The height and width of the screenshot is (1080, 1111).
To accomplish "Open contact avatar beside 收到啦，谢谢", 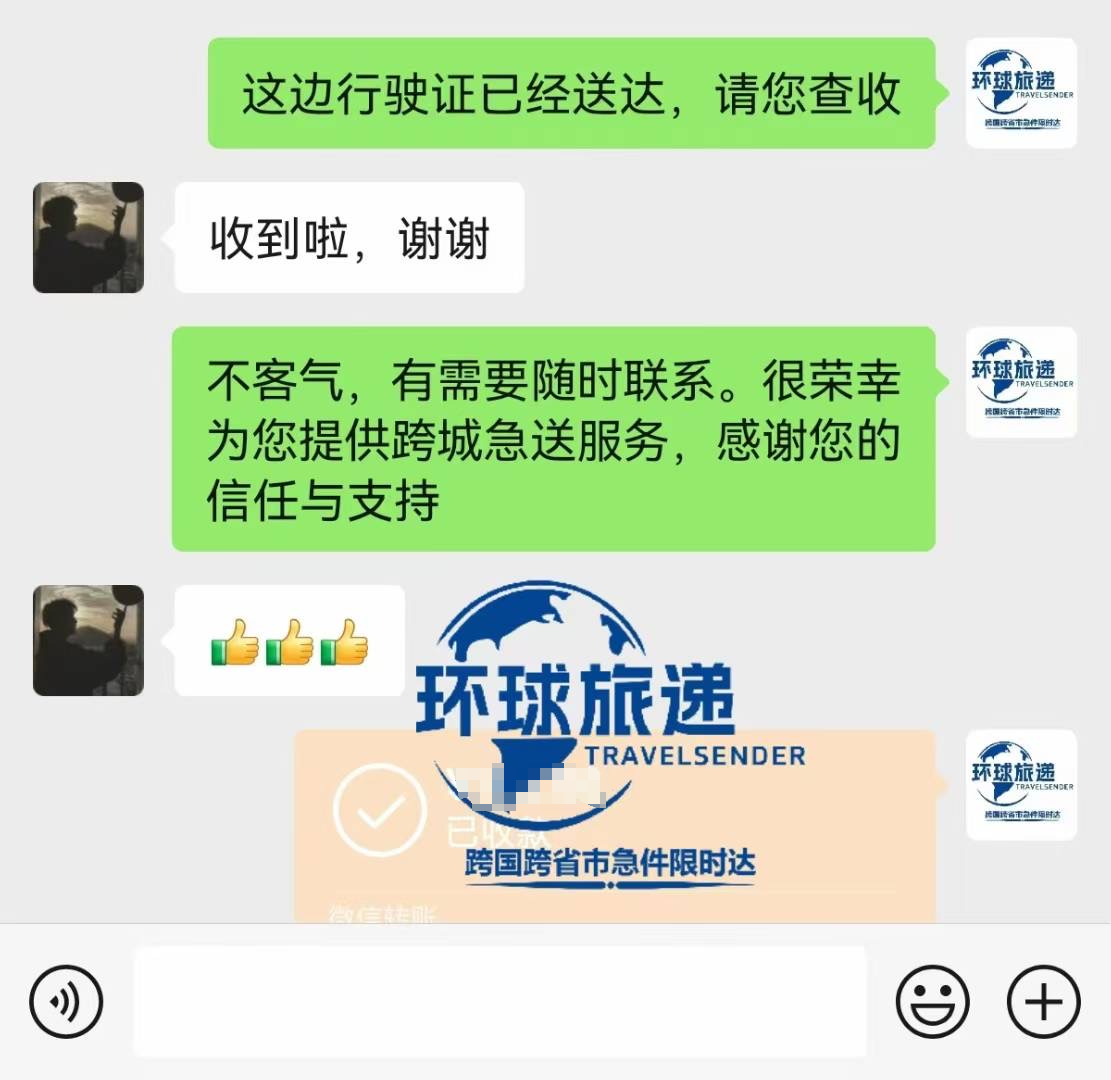I will (x=88, y=238).
